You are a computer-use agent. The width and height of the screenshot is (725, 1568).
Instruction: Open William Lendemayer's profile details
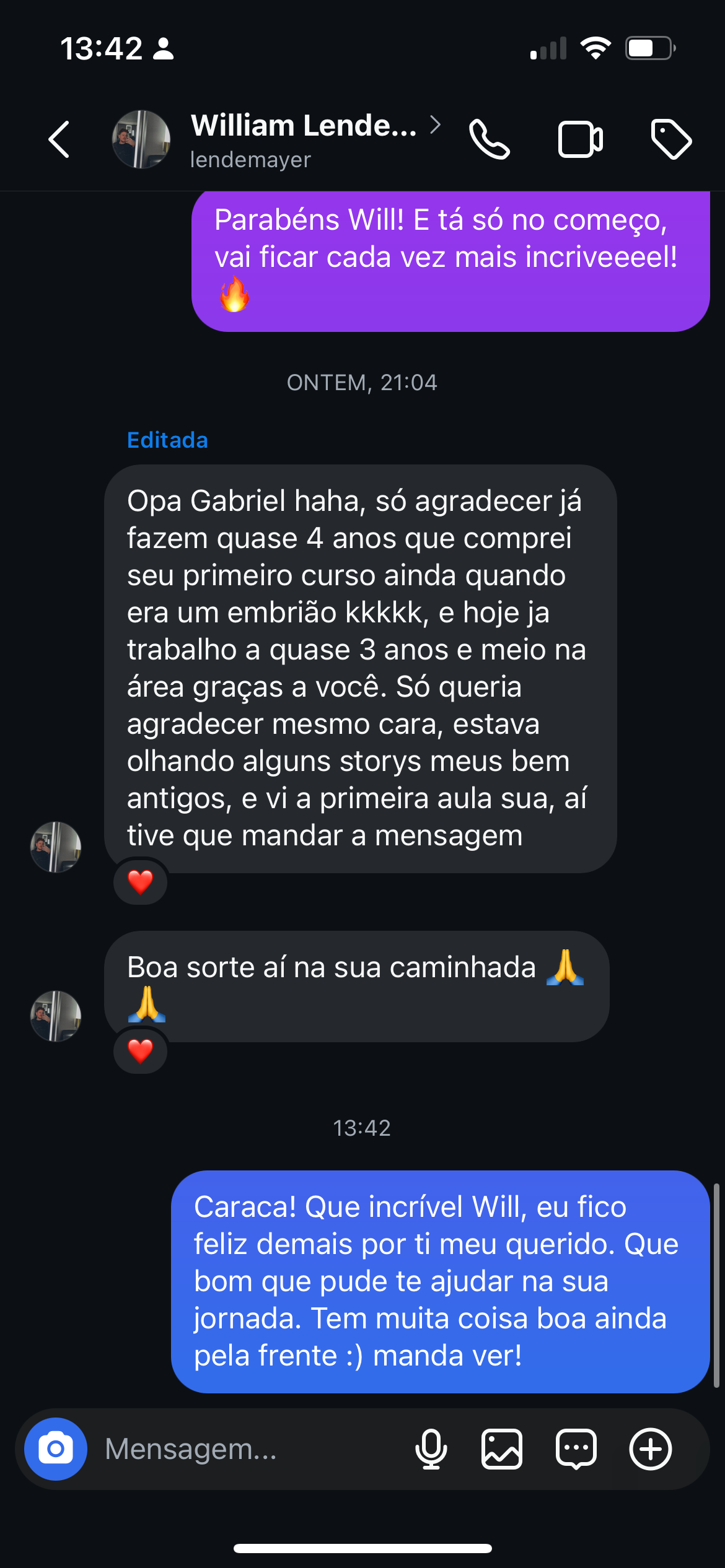pyautogui.click(x=304, y=139)
